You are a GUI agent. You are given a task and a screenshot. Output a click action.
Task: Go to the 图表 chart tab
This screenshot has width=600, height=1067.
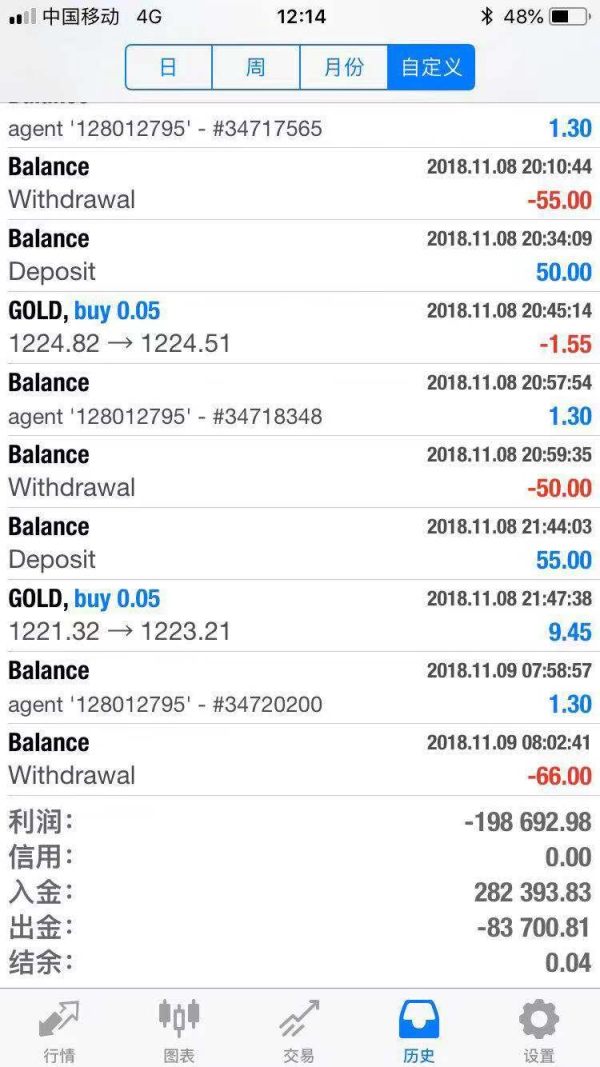[x=180, y=1030]
